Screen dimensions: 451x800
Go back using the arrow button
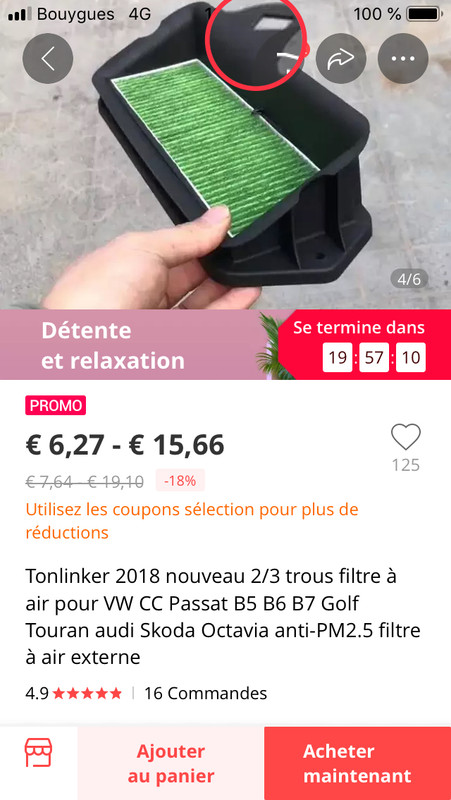(48, 59)
